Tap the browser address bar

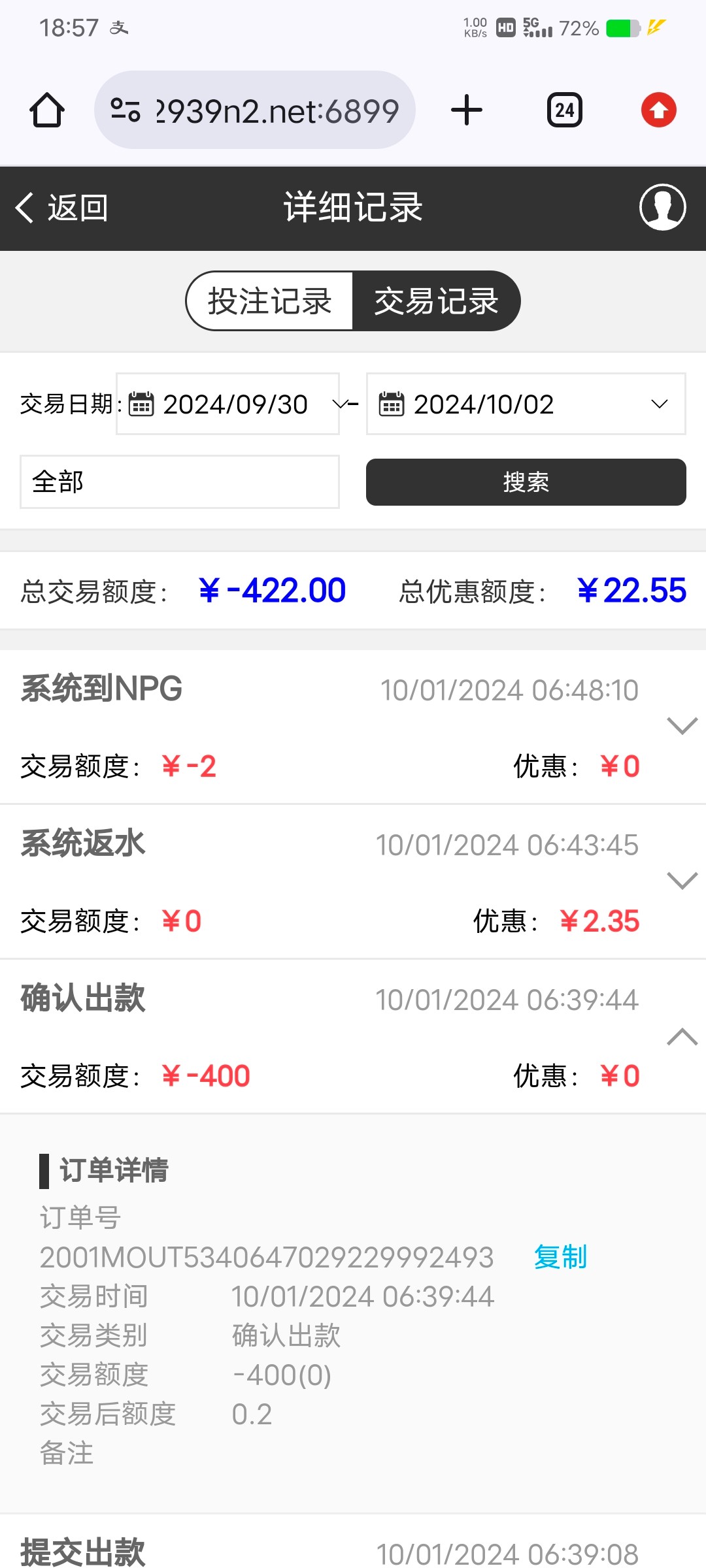pos(255,110)
